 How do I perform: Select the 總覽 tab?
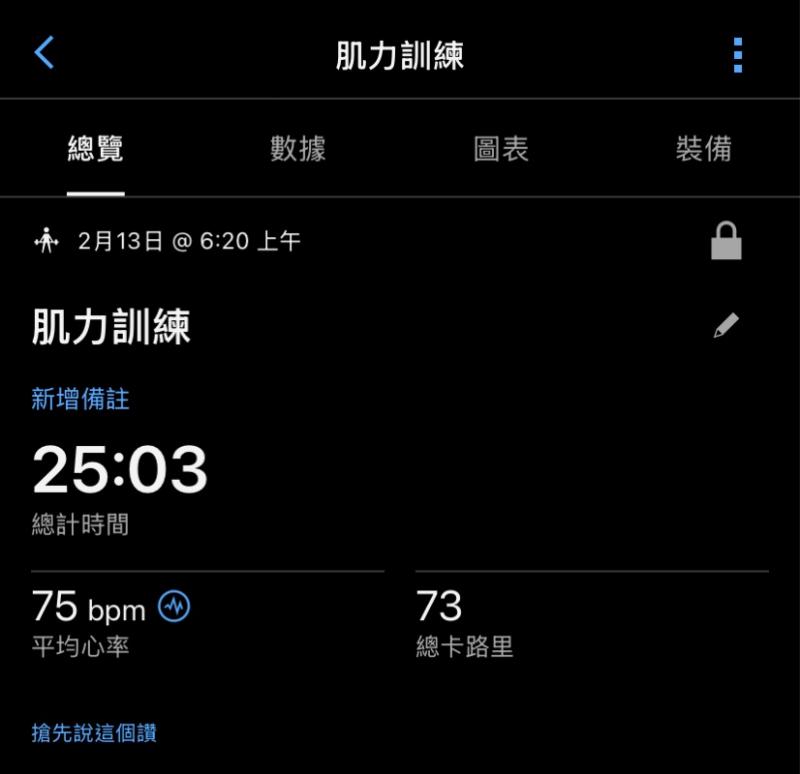(x=96, y=150)
